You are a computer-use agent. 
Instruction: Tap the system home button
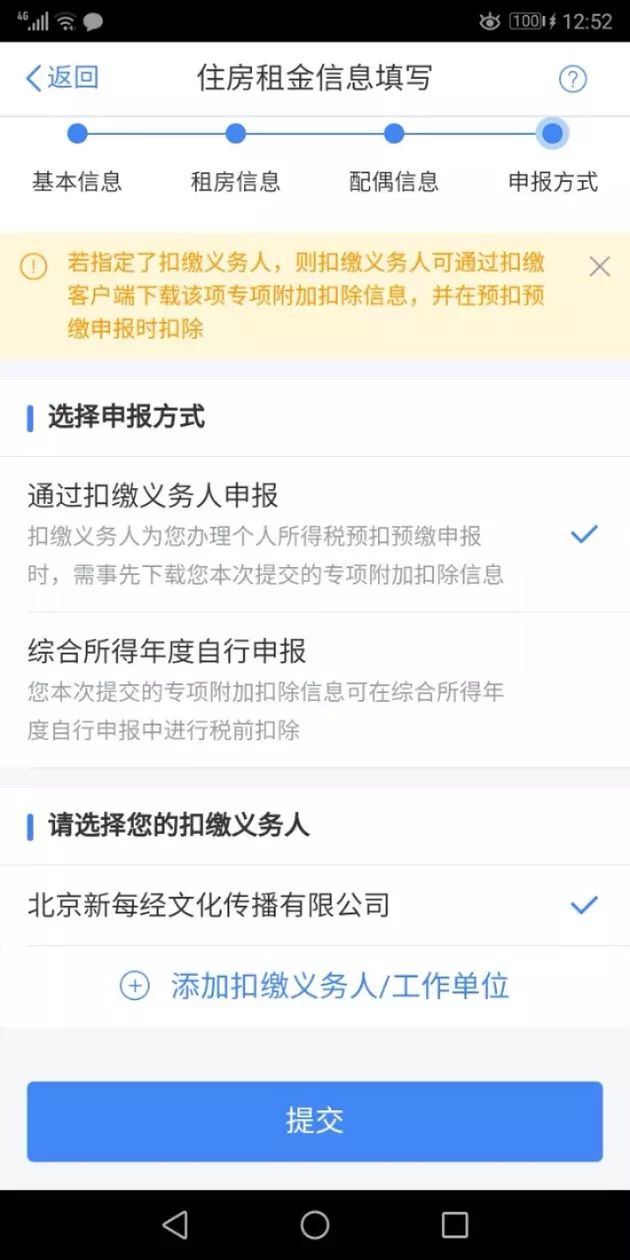314,1224
